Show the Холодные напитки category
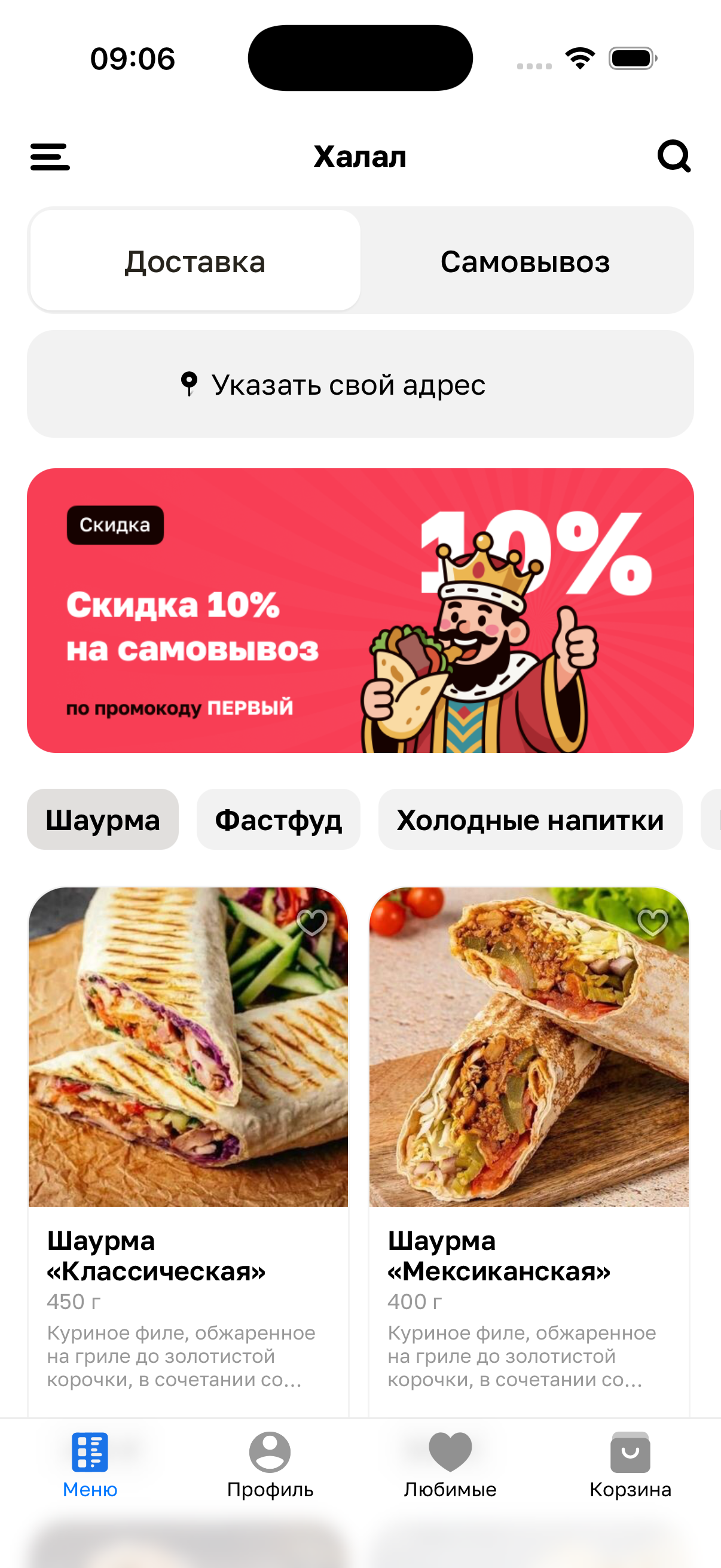Image resolution: width=721 pixels, height=1568 pixels. 530,819
